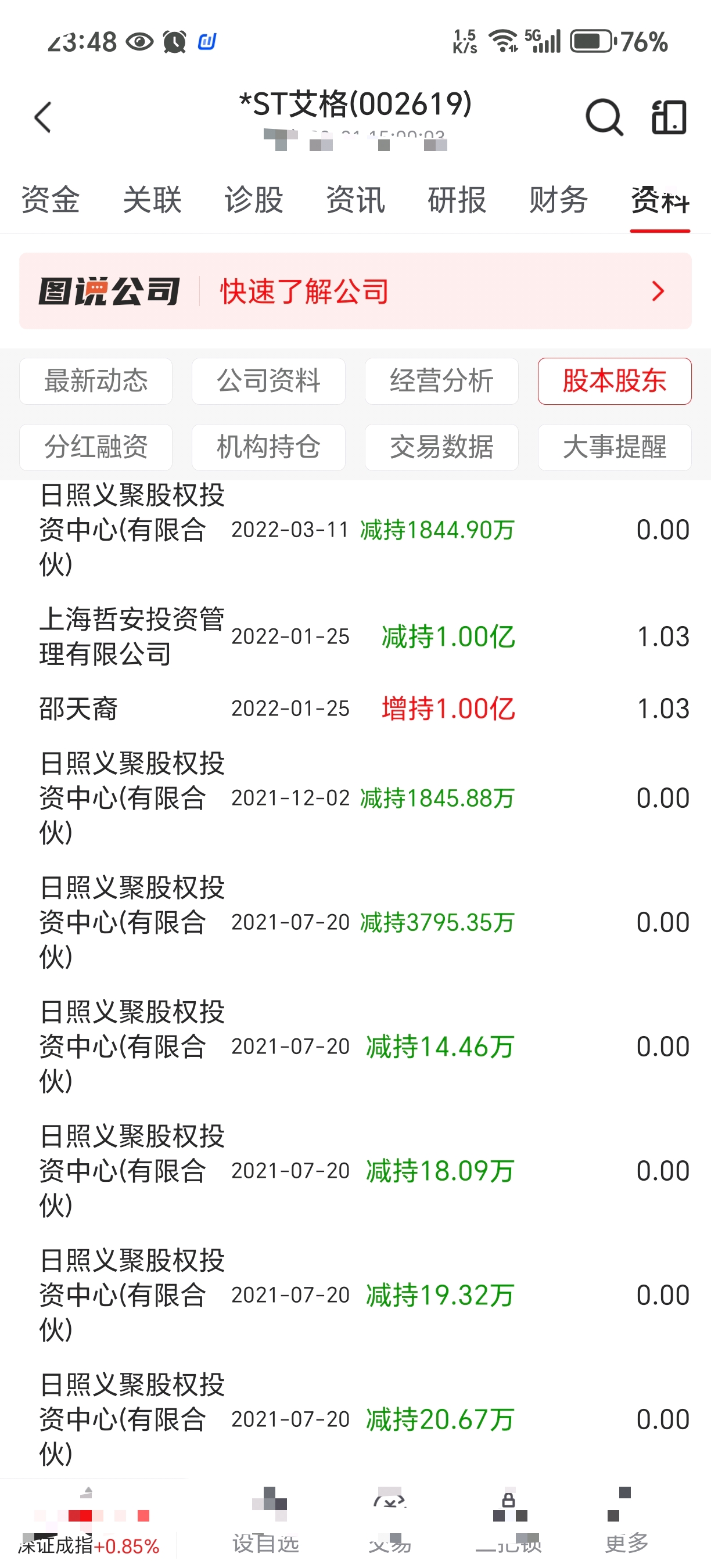This screenshot has width=711, height=1568.
Task: Select the 分红融资 chip
Action: [x=96, y=447]
